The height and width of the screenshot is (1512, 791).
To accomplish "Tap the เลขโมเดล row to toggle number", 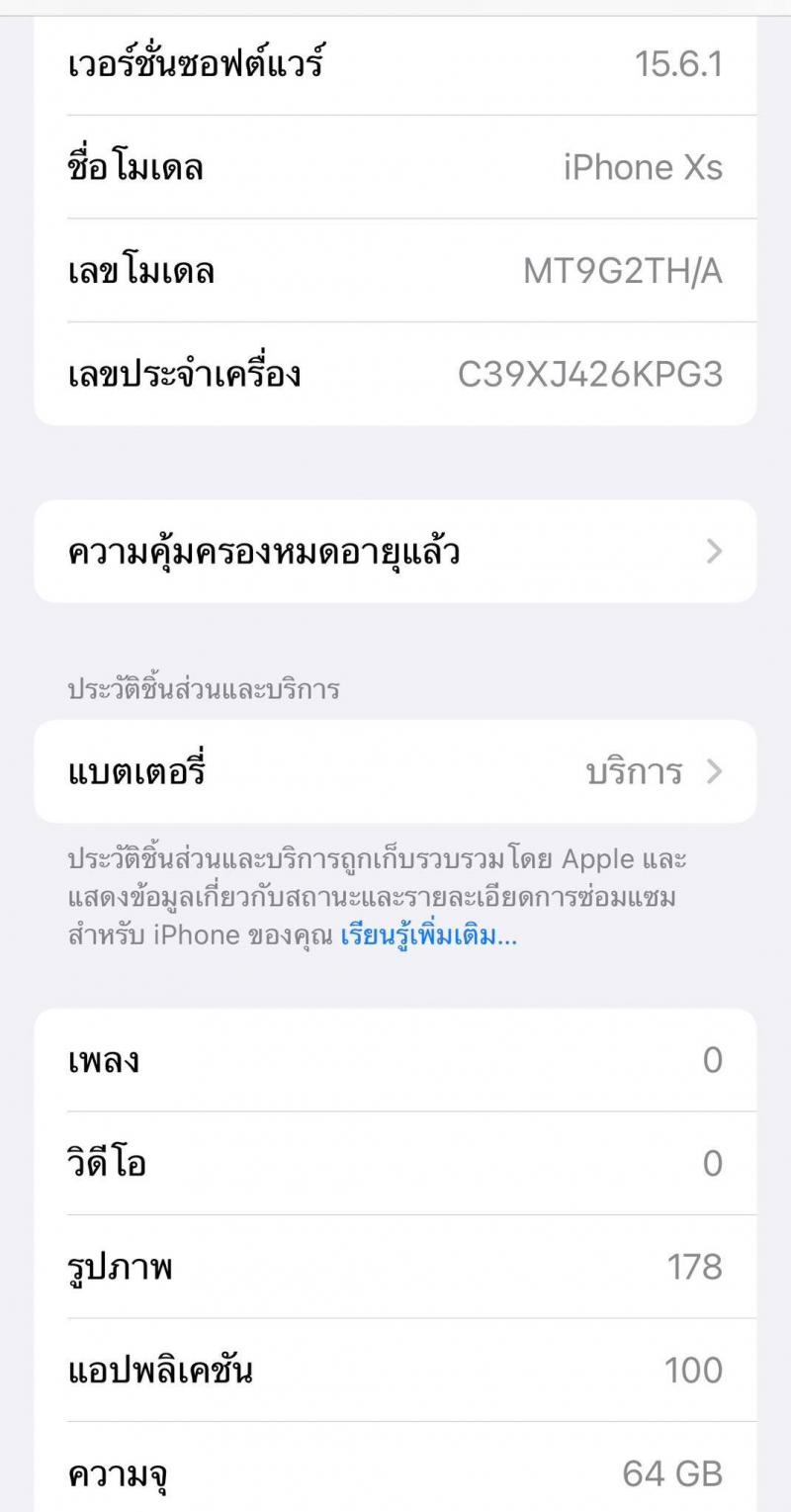I will click(395, 271).
